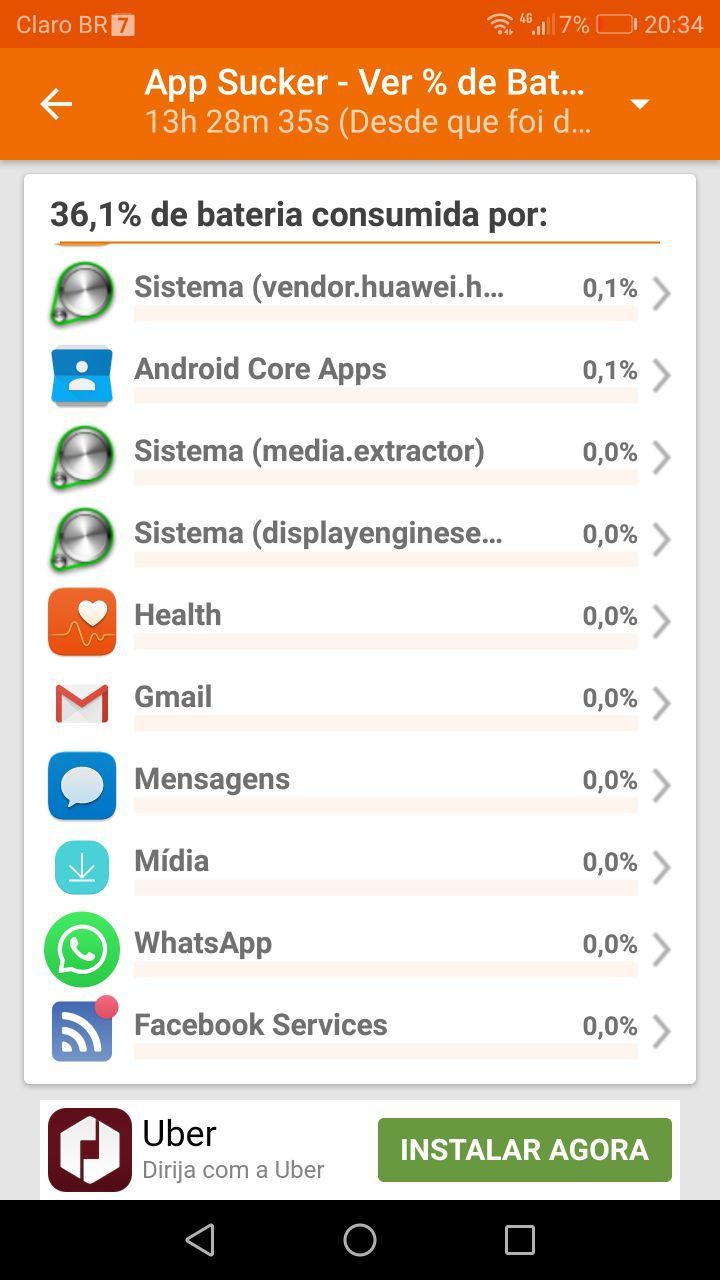Viewport: 720px width, 1280px height.
Task: Return to the home screen
Action: (x=360, y=1240)
